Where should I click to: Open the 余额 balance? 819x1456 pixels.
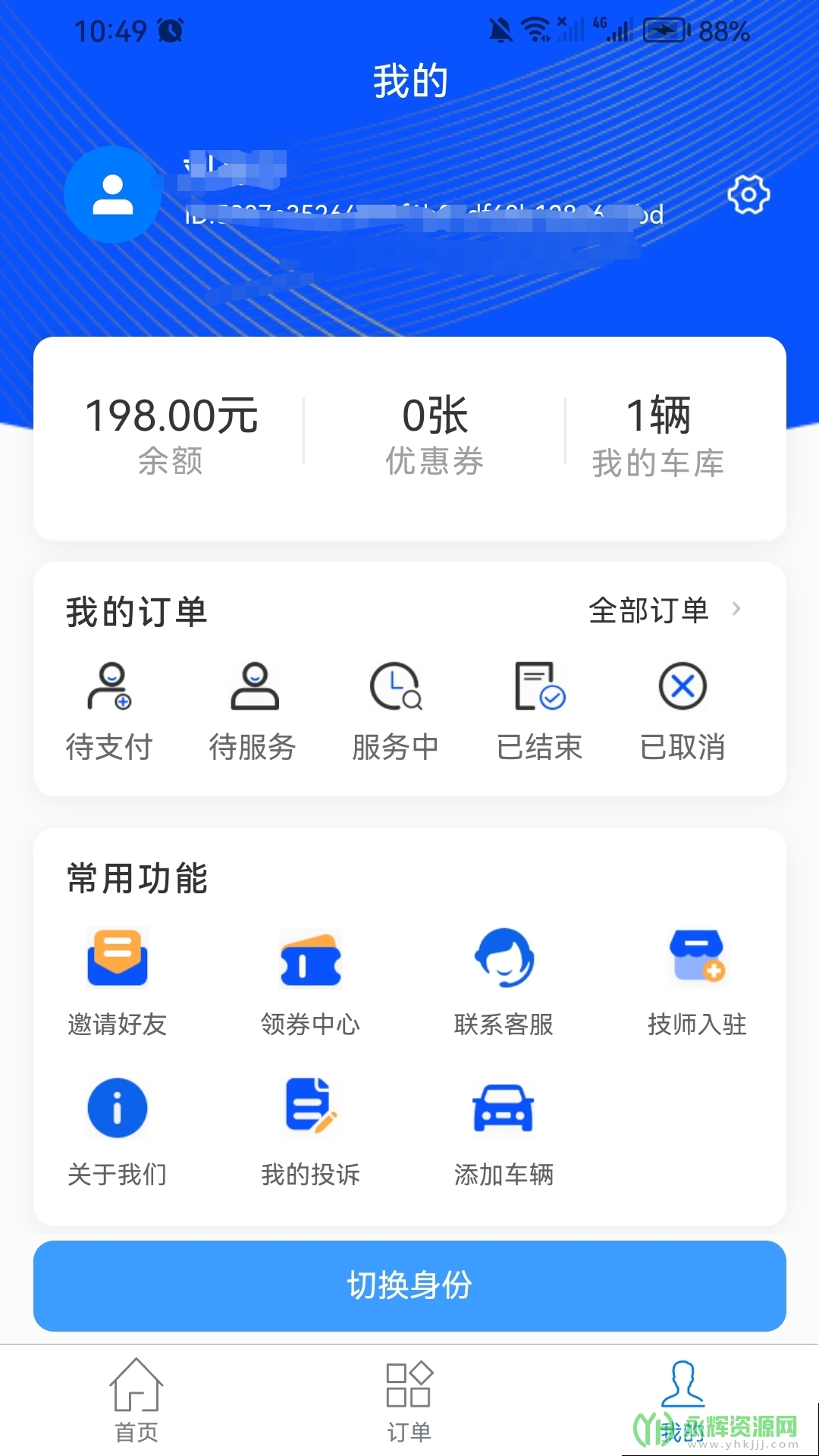point(171,435)
